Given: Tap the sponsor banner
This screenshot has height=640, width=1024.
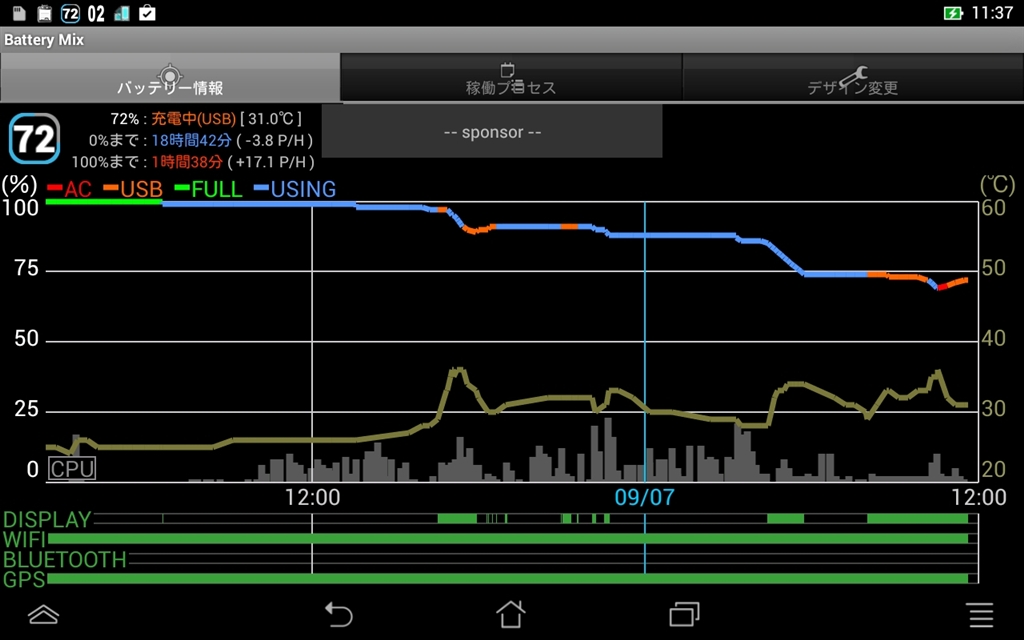Looking at the screenshot, I should pos(492,132).
